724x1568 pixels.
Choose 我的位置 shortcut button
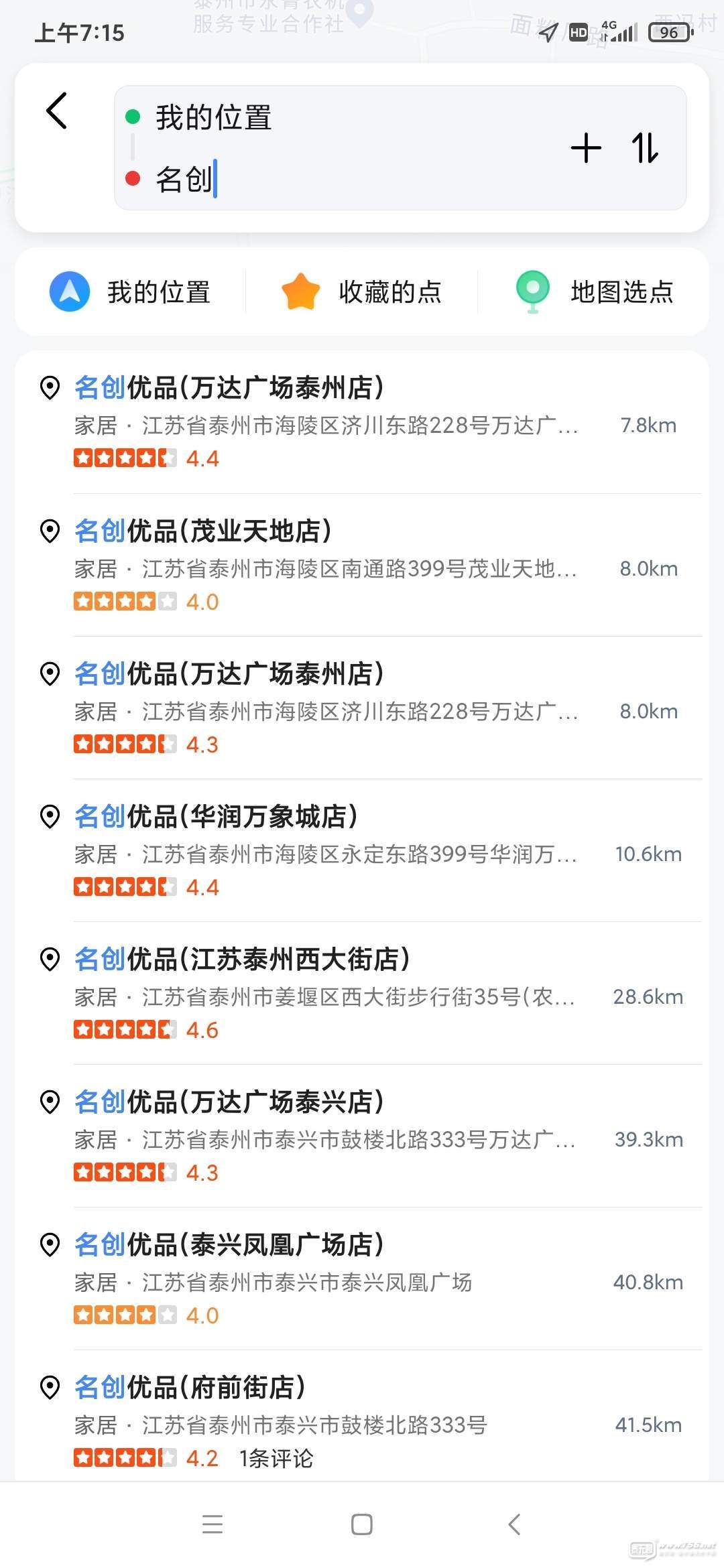click(131, 291)
